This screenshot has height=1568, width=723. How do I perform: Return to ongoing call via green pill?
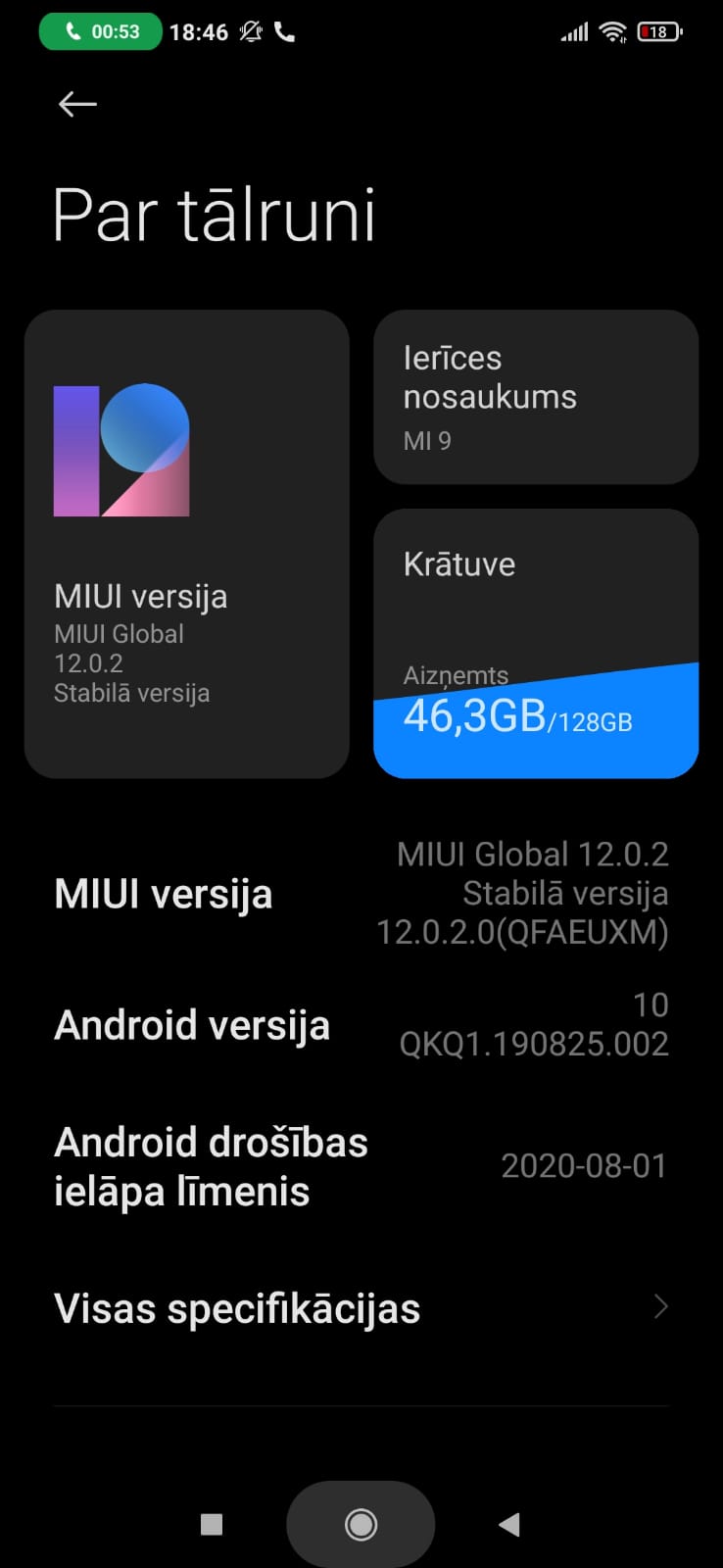[100, 31]
